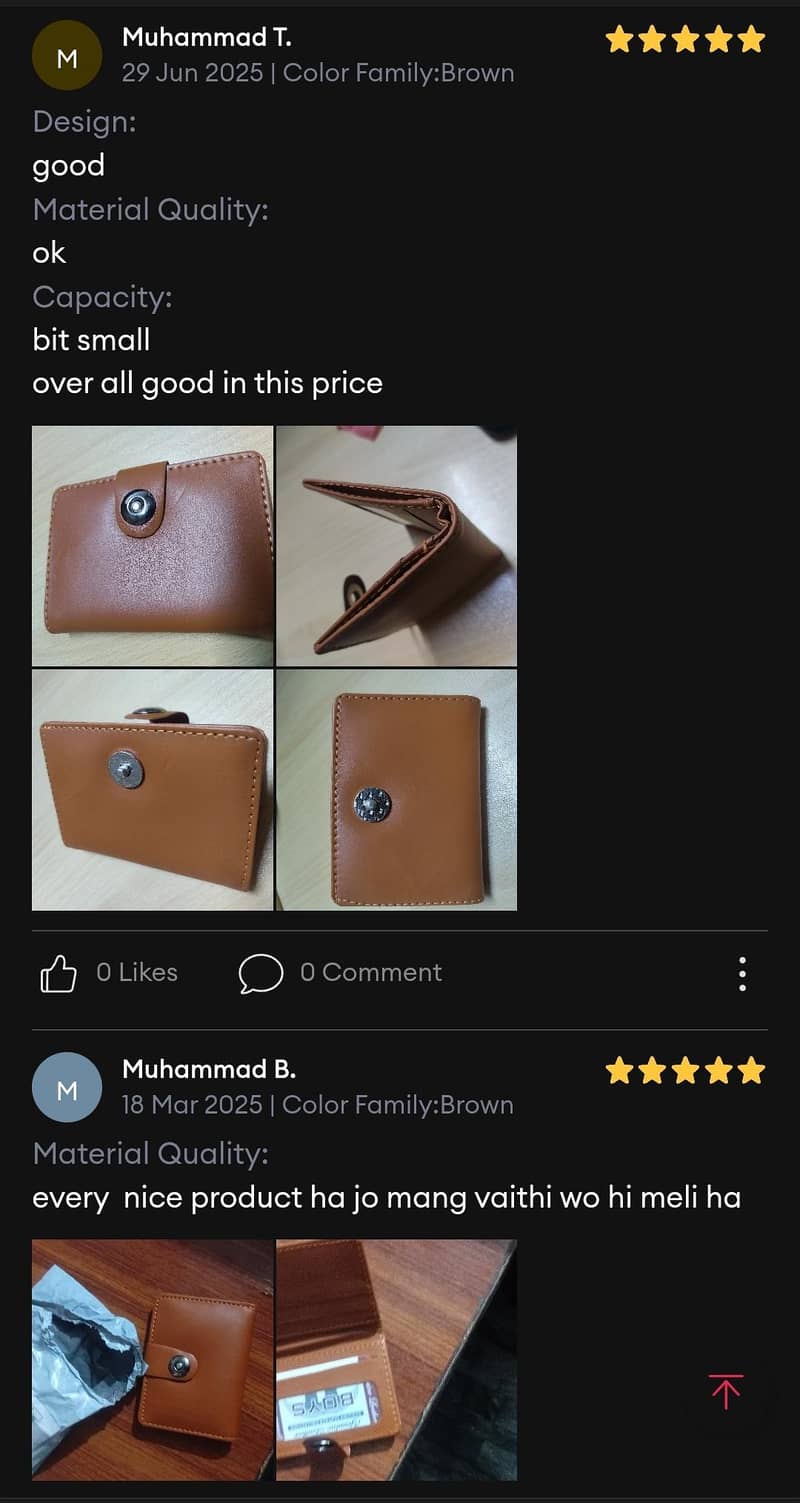Expand the three-dot review options menu
Screen dimensions: 800x1503
pos(741,972)
